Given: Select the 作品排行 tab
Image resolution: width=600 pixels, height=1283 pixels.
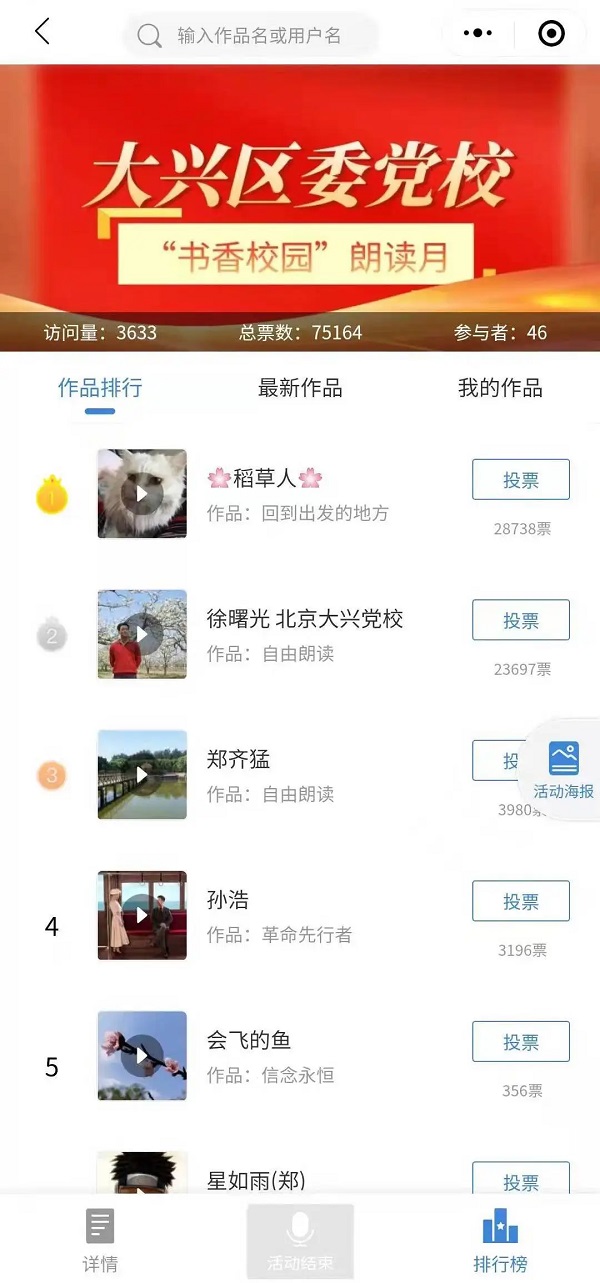Looking at the screenshot, I should point(100,388).
